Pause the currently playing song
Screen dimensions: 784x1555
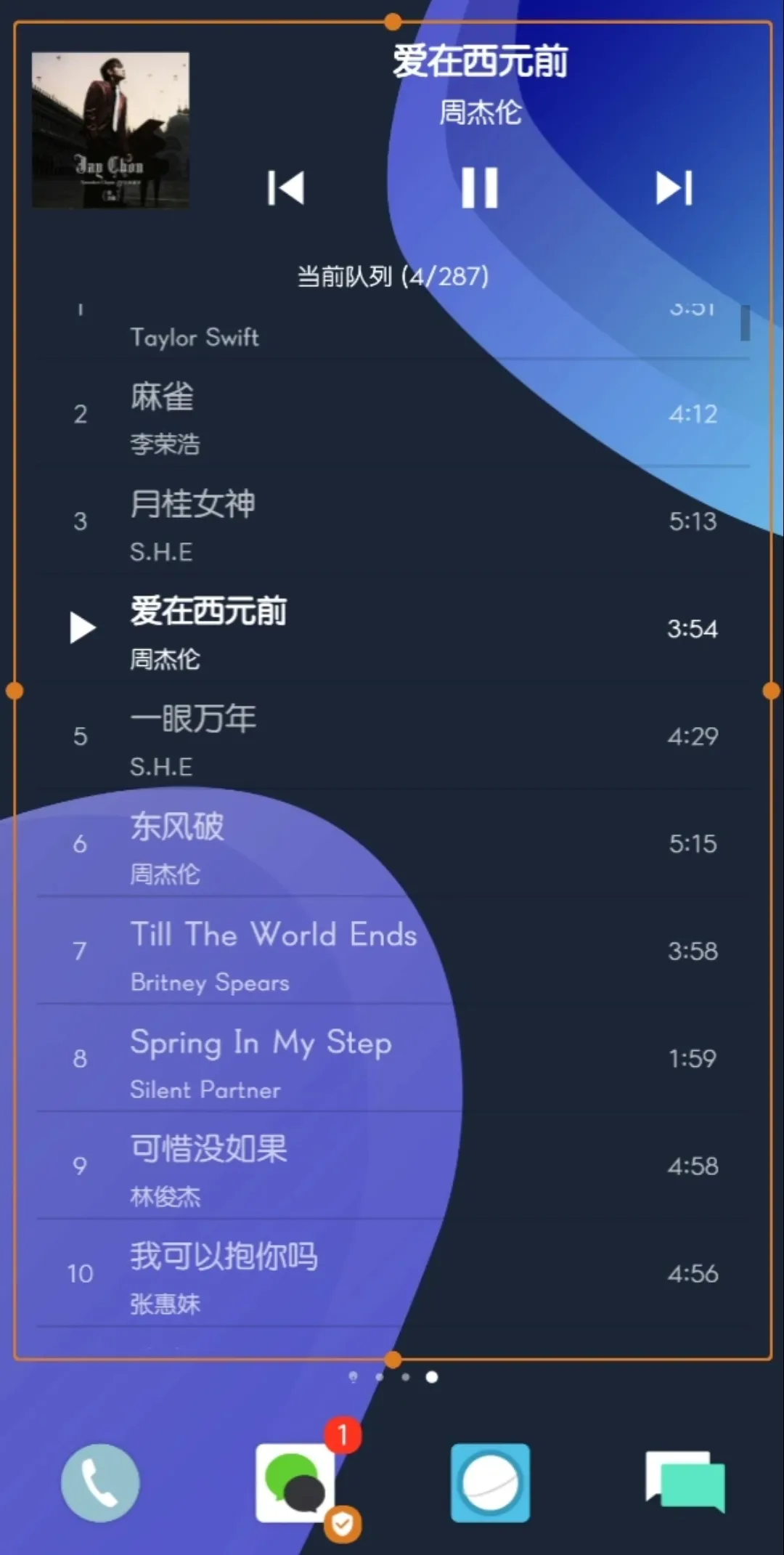tap(480, 187)
